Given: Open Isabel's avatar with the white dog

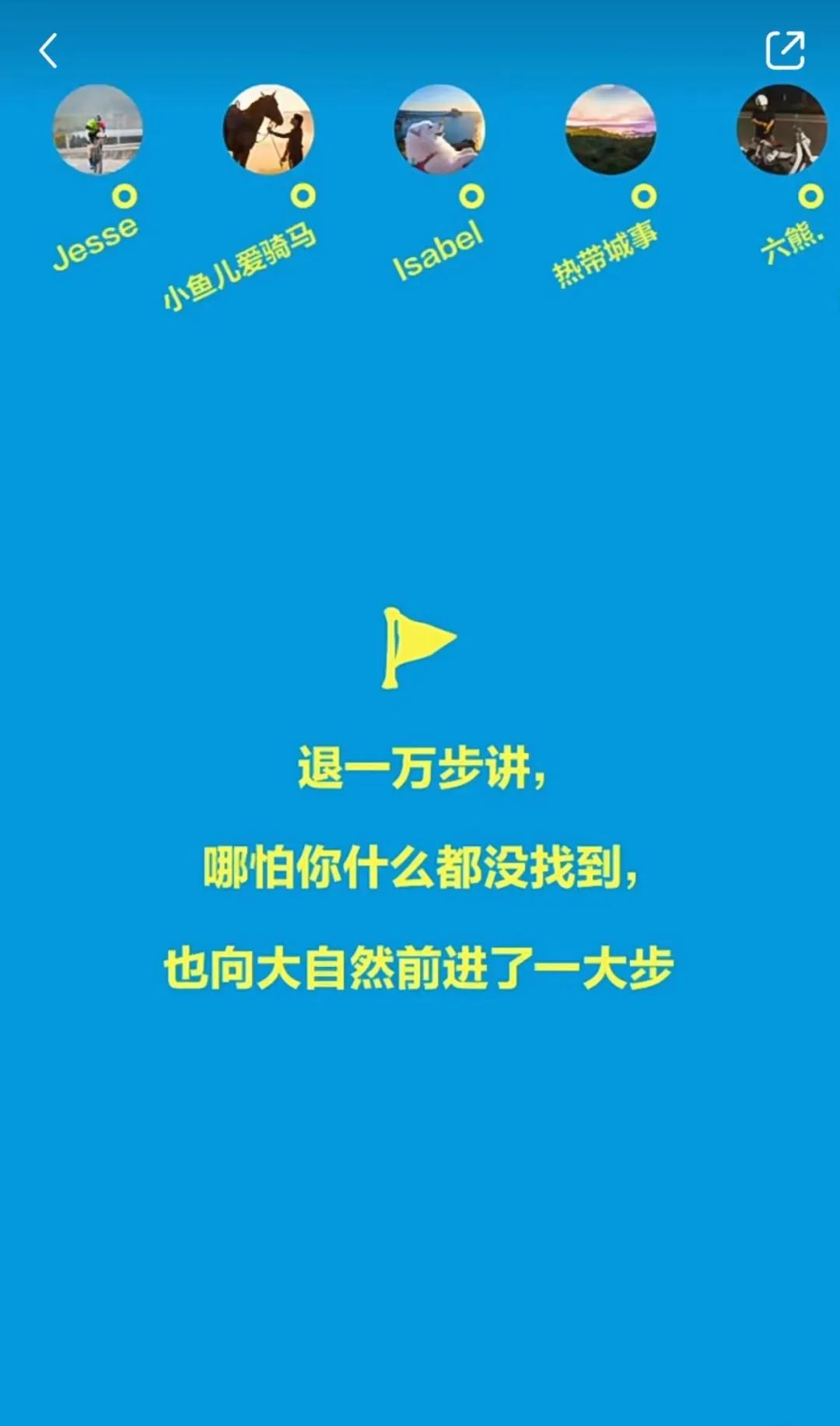Looking at the screenshot, I should (x=439, y=129).
